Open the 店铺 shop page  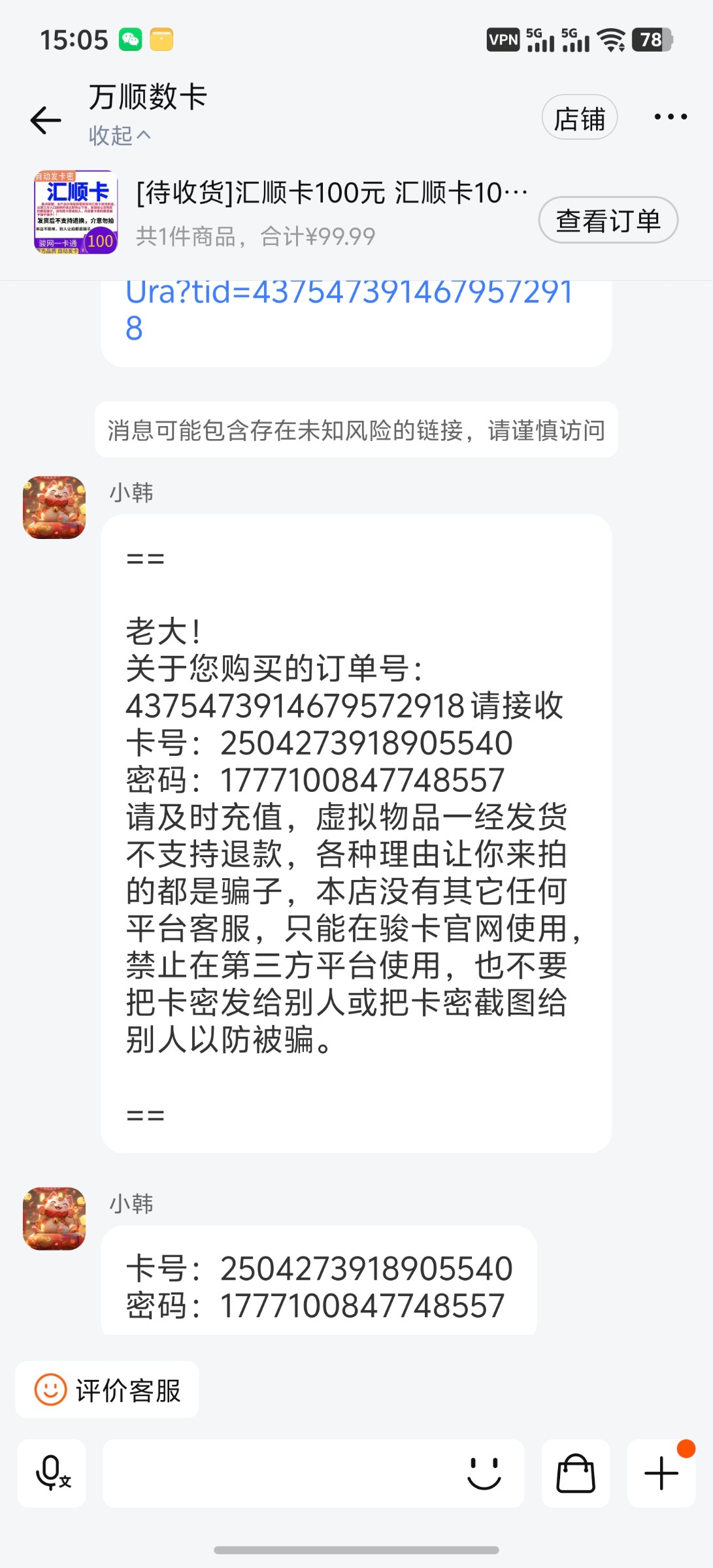click(x=579, y=118)
